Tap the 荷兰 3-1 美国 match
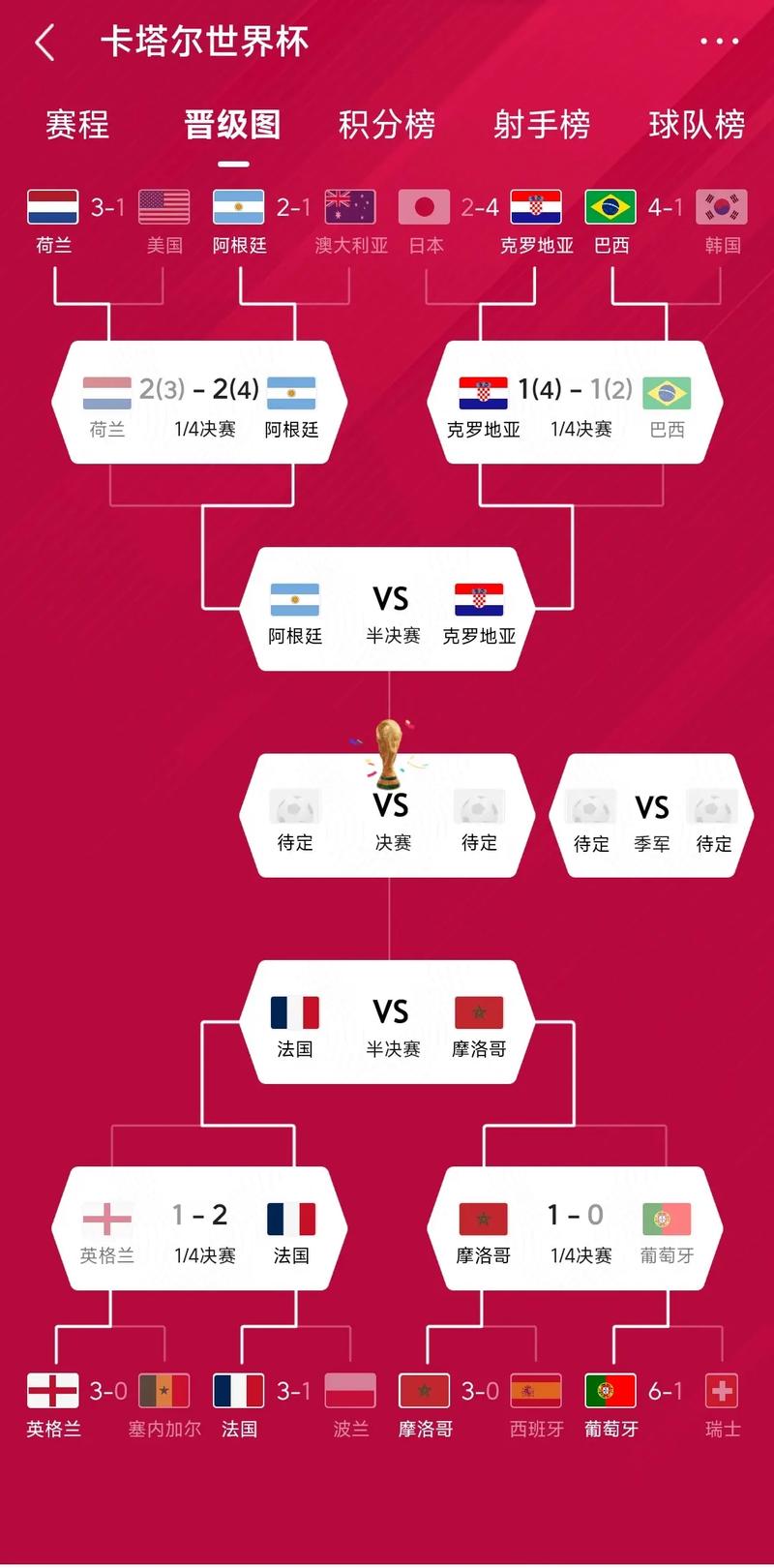 [107, 221]
